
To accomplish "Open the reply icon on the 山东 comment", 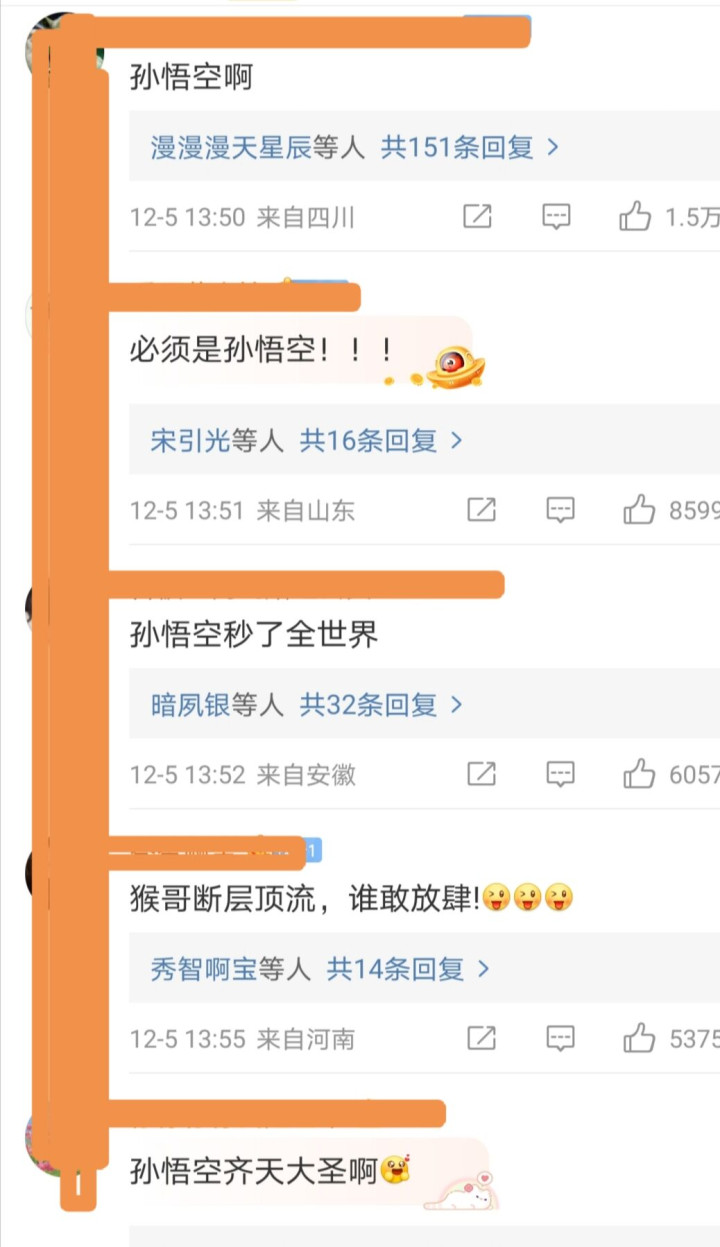I will [561, 510].
